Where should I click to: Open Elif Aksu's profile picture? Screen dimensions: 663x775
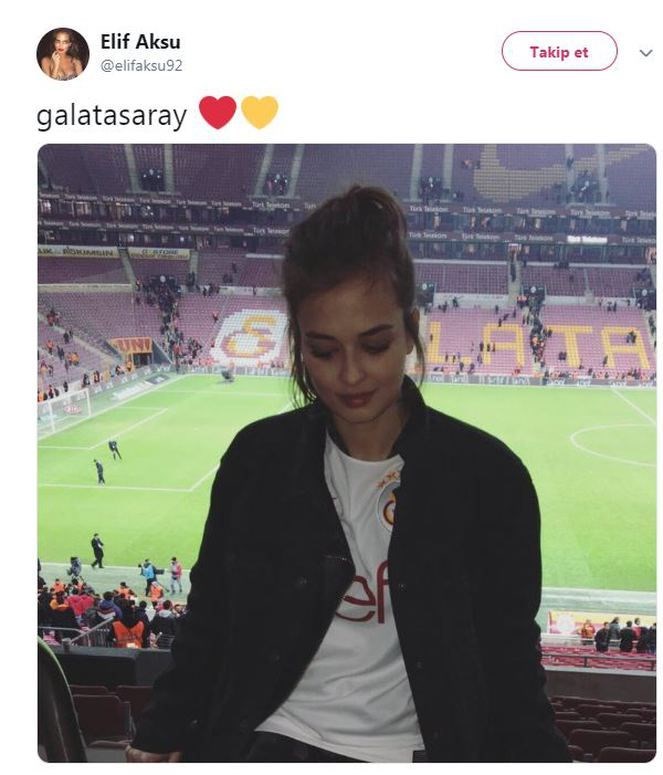(63, 54)
